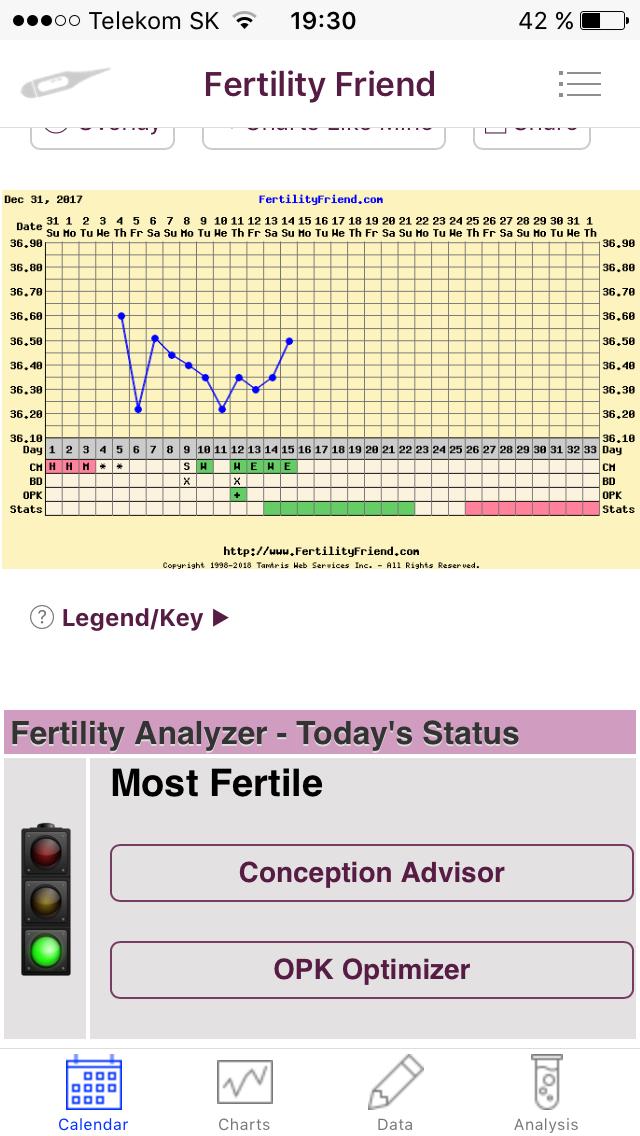Open the Conception Advisor
Viewport: 640px width, 1136px height.
tap(371, 873)
